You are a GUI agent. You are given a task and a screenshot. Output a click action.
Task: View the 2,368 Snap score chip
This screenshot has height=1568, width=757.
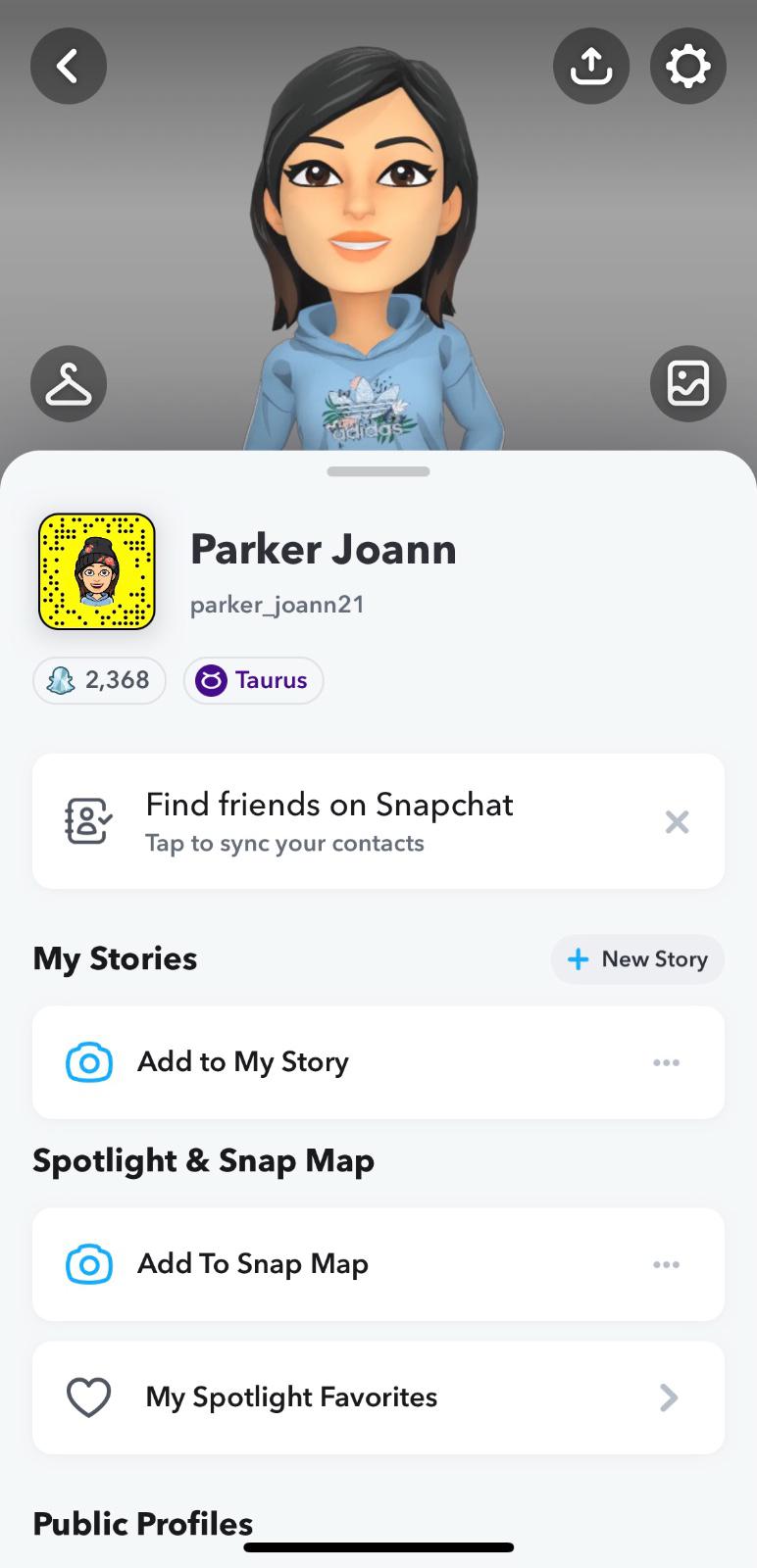pyautogui.click(x=99, y=680)
